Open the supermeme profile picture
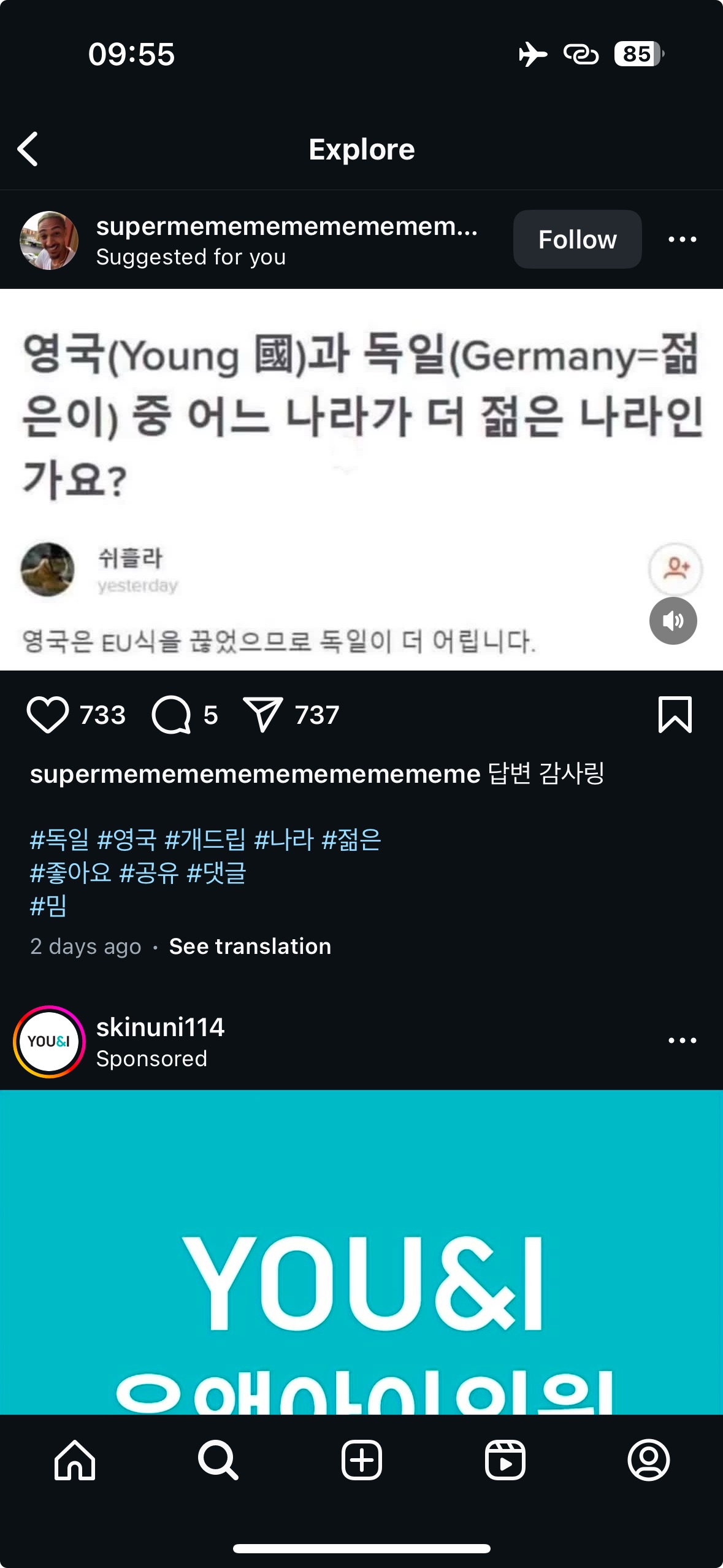Screen dimensions: 723x1568 [49, 240]
